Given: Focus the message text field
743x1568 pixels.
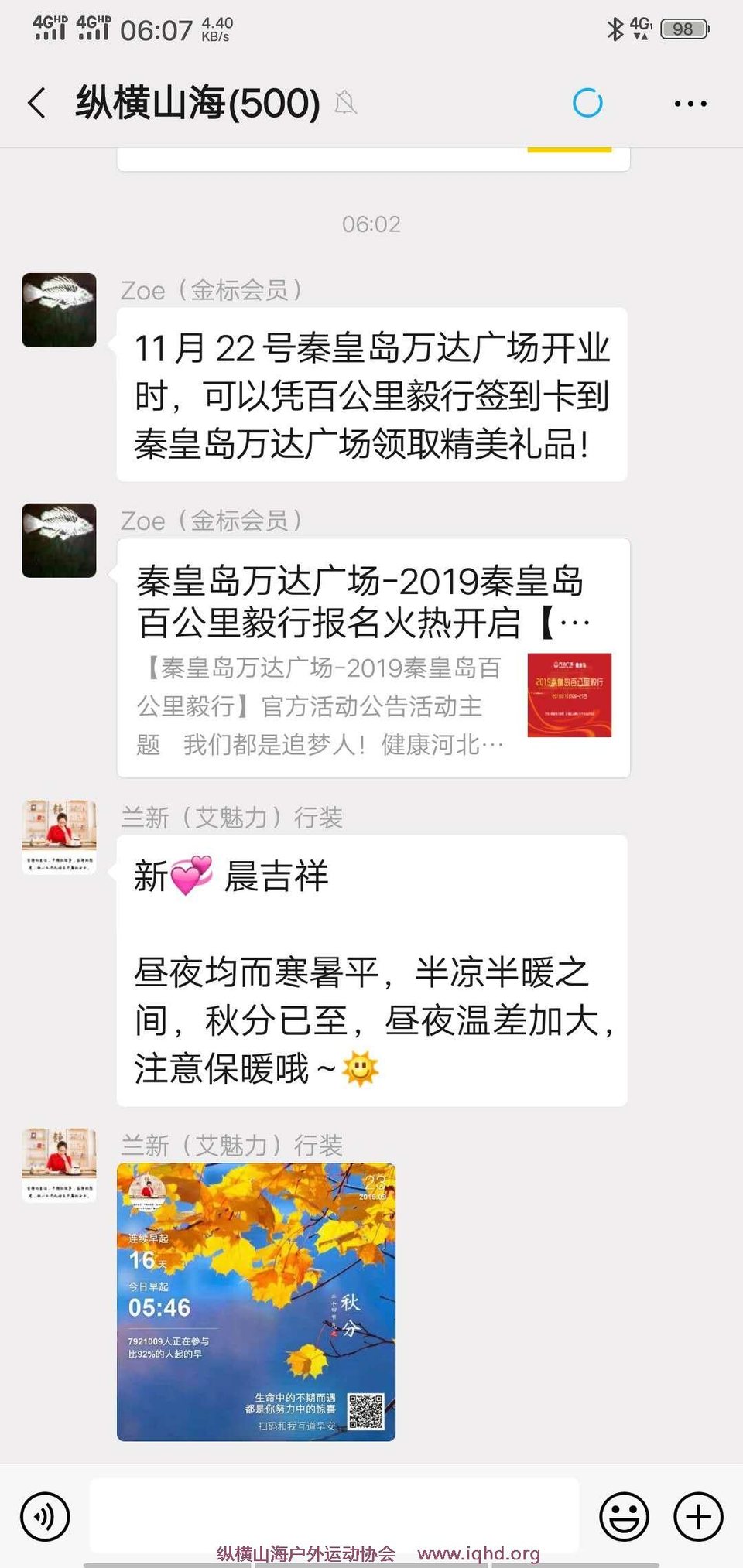Looking at the screenshot, I should coord(334,1515).
